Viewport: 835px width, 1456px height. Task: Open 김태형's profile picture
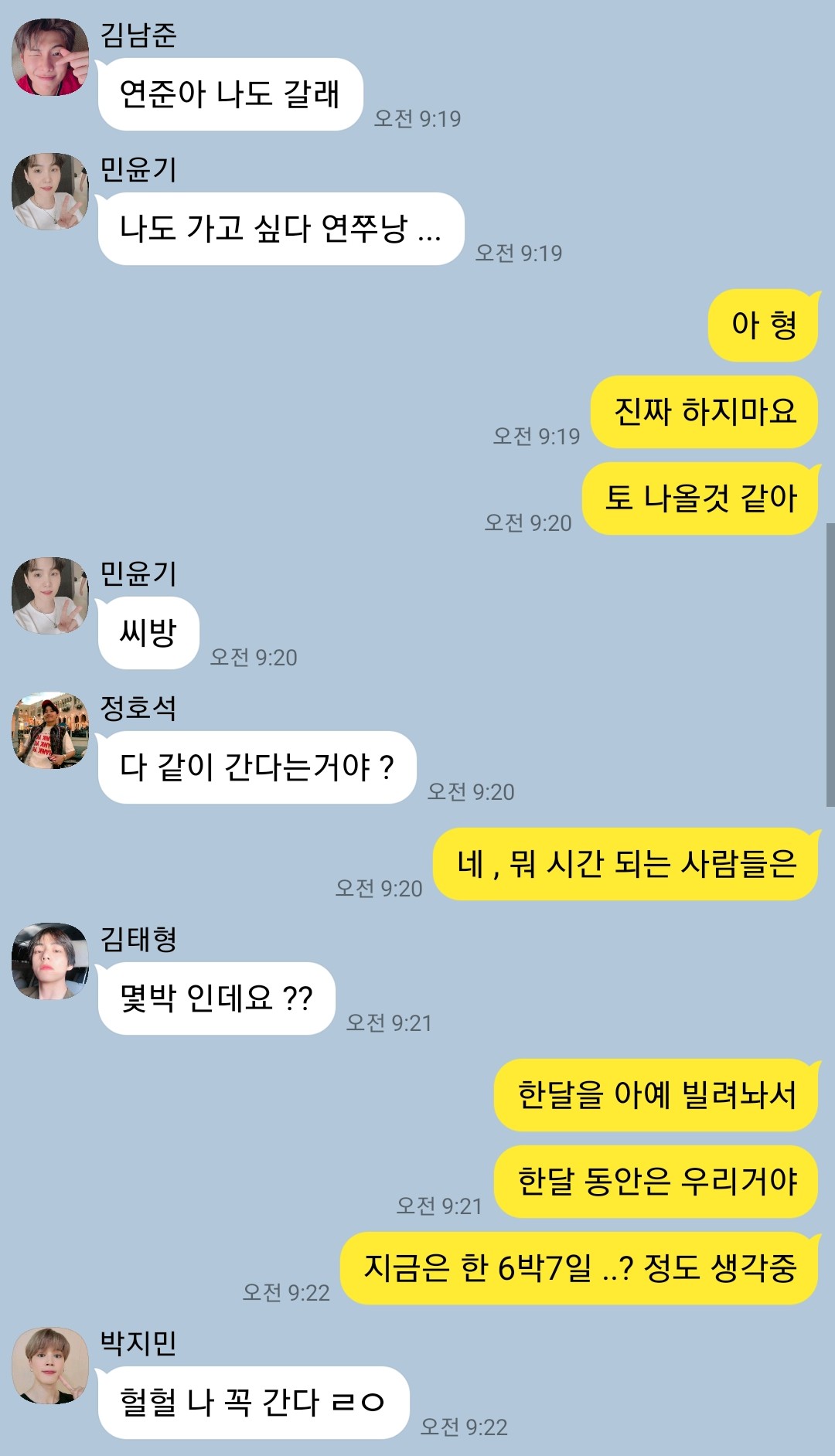pyautogui.click(x=50, y=961)
